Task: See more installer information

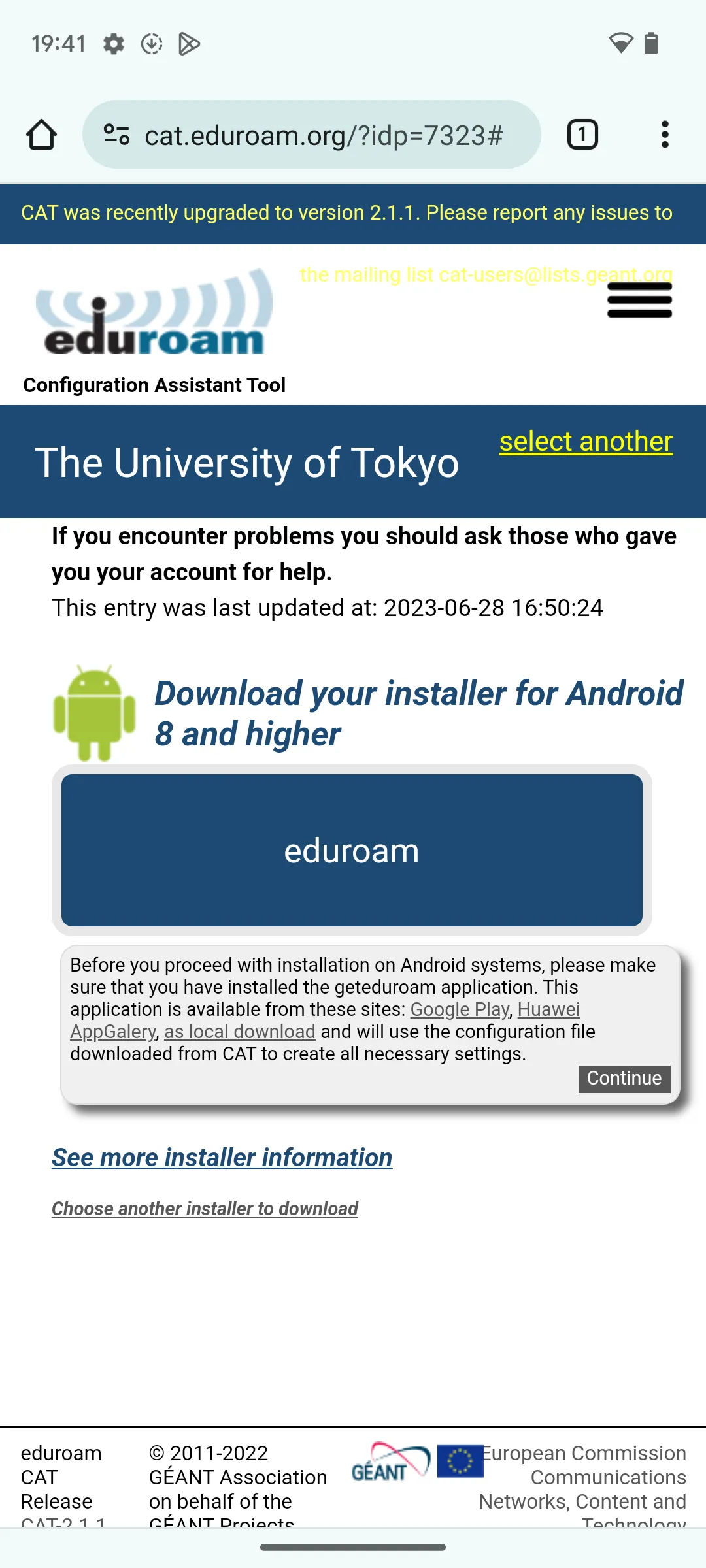Action: click(222, 1157)
